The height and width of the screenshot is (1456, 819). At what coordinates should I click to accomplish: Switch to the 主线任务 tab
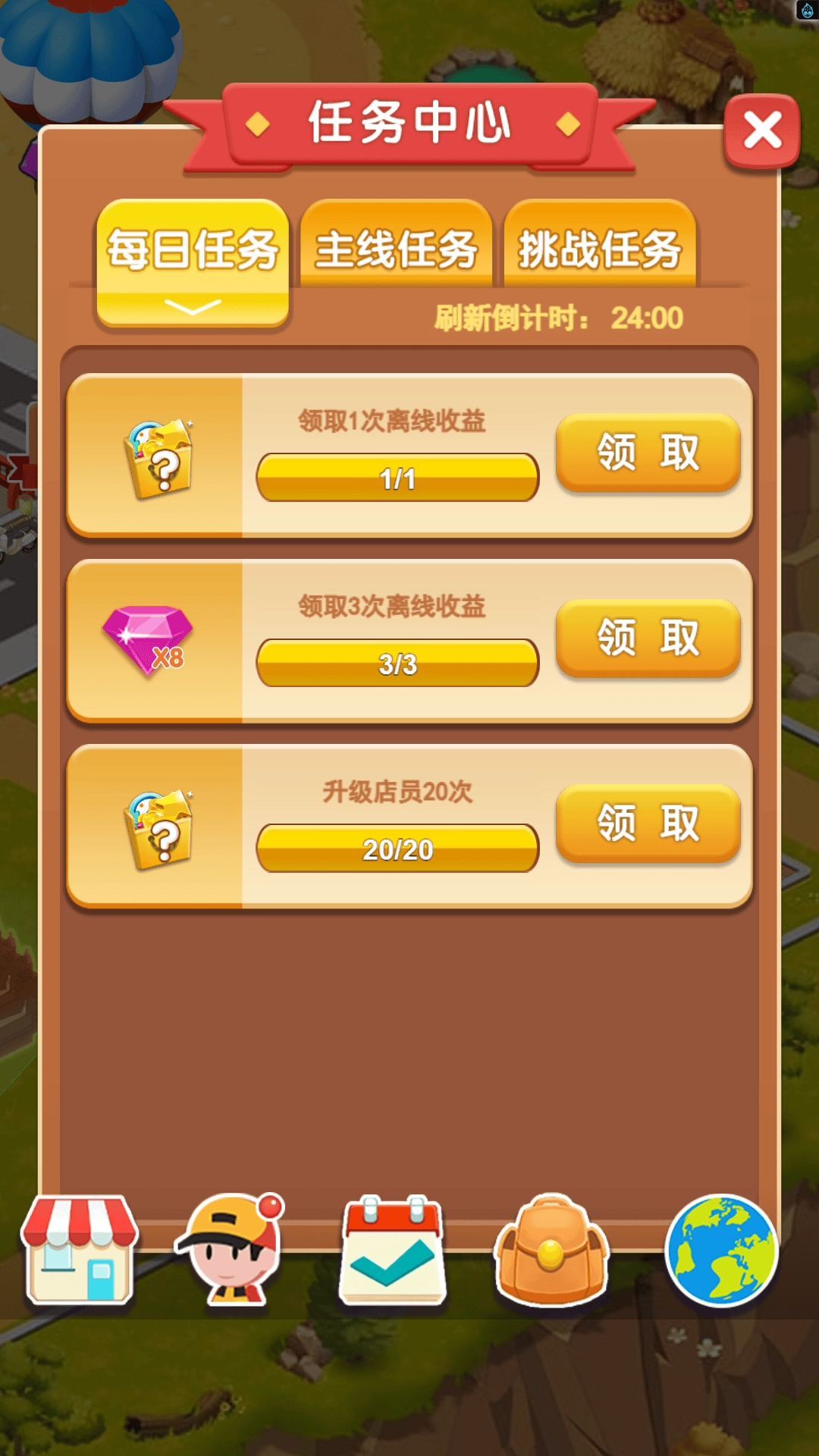point(396,249)
